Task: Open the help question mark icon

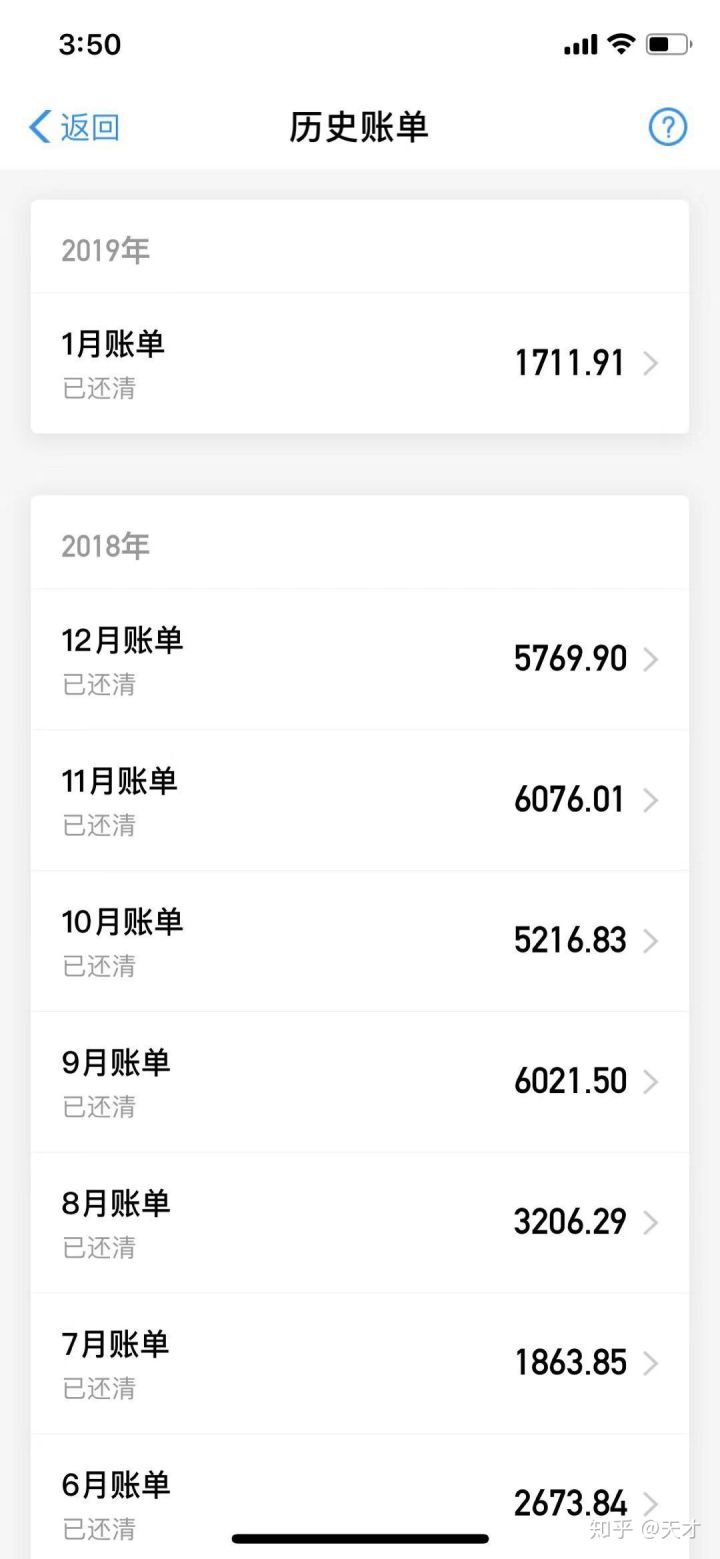Action: [667, 127]
